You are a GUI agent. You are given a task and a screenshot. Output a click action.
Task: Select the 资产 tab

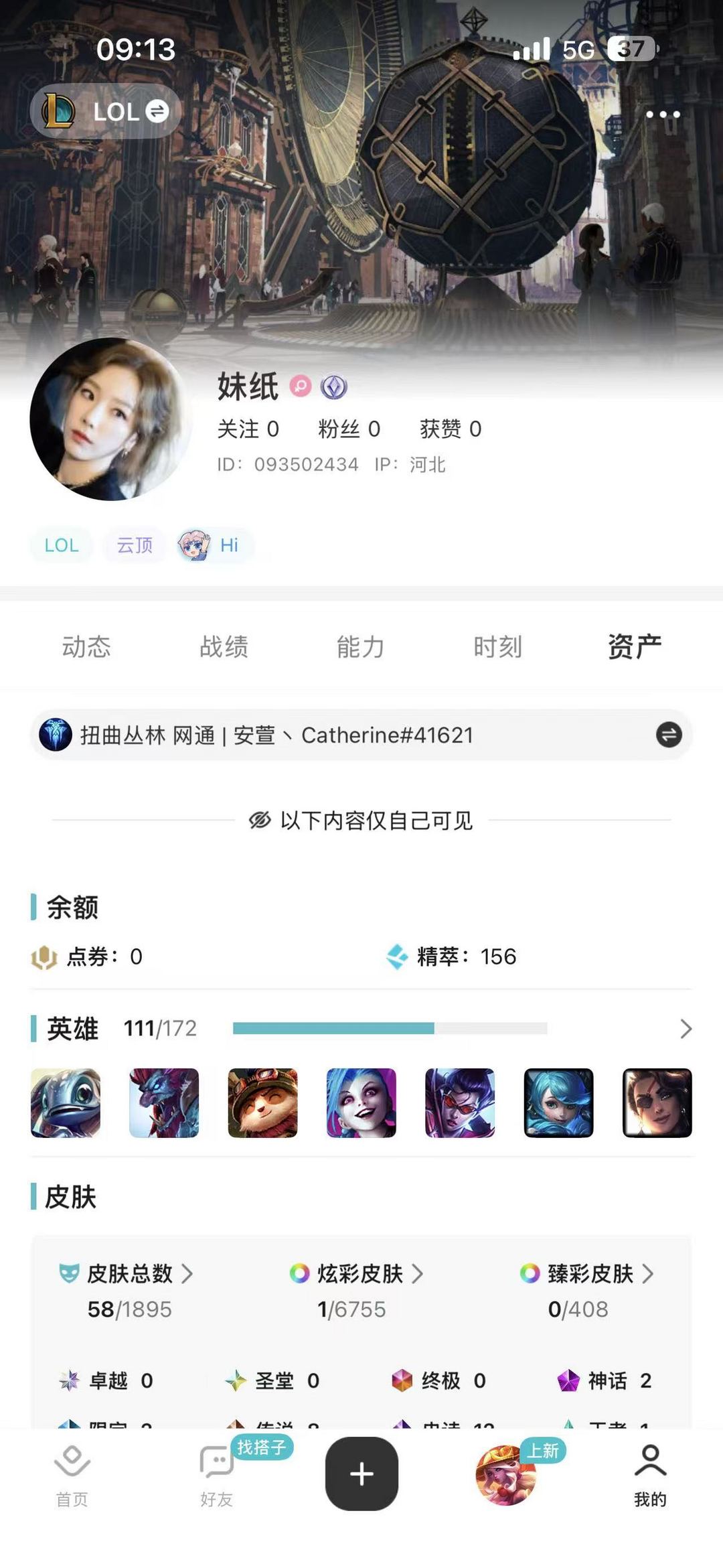click(634, 647)
